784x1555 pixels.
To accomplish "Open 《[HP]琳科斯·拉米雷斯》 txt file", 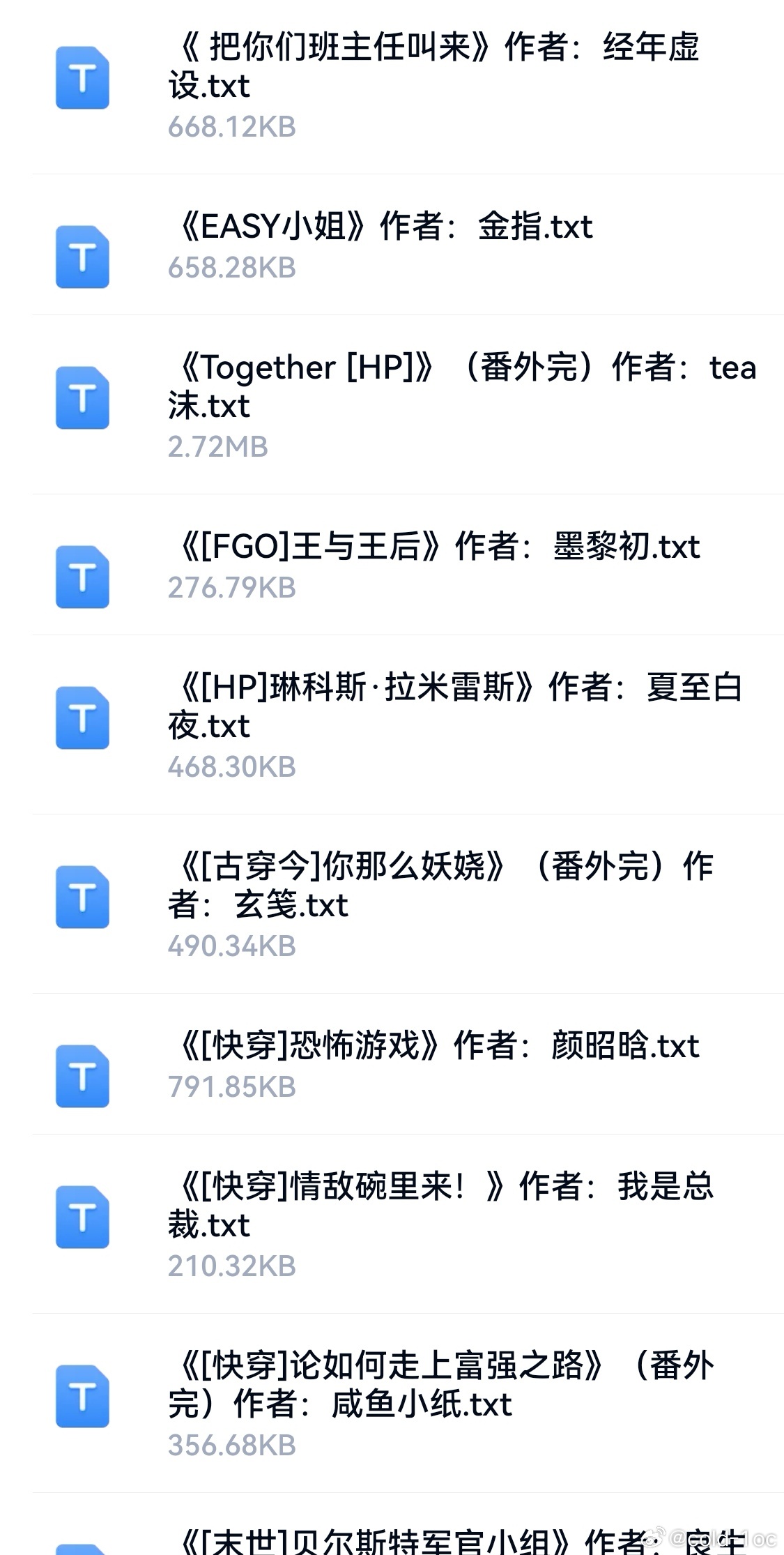I will pos(408,725).
